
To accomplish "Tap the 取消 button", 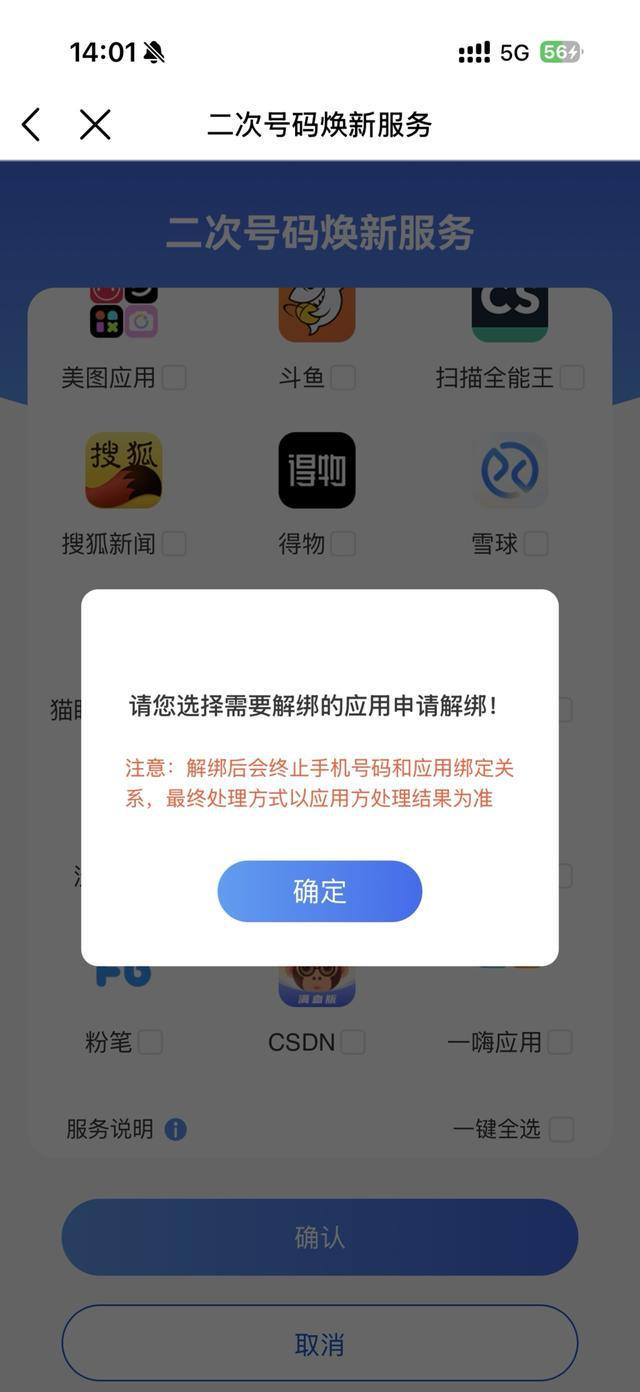I will coord(320,1344).
